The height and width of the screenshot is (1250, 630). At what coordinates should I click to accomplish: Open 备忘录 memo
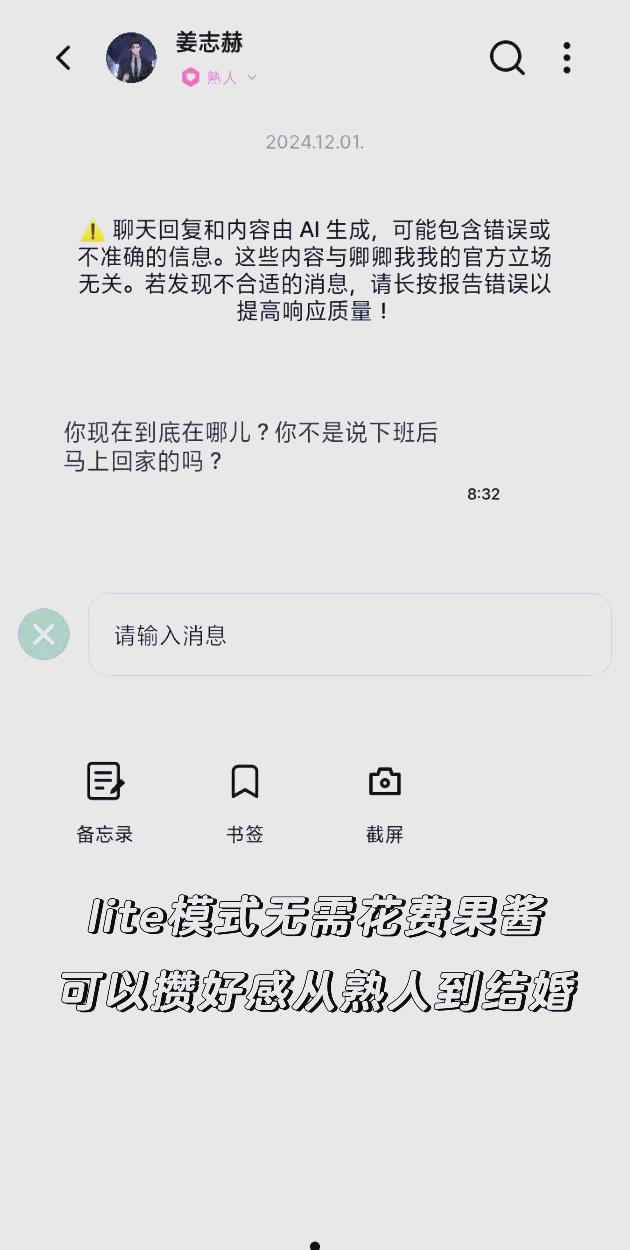click(105, 799)
